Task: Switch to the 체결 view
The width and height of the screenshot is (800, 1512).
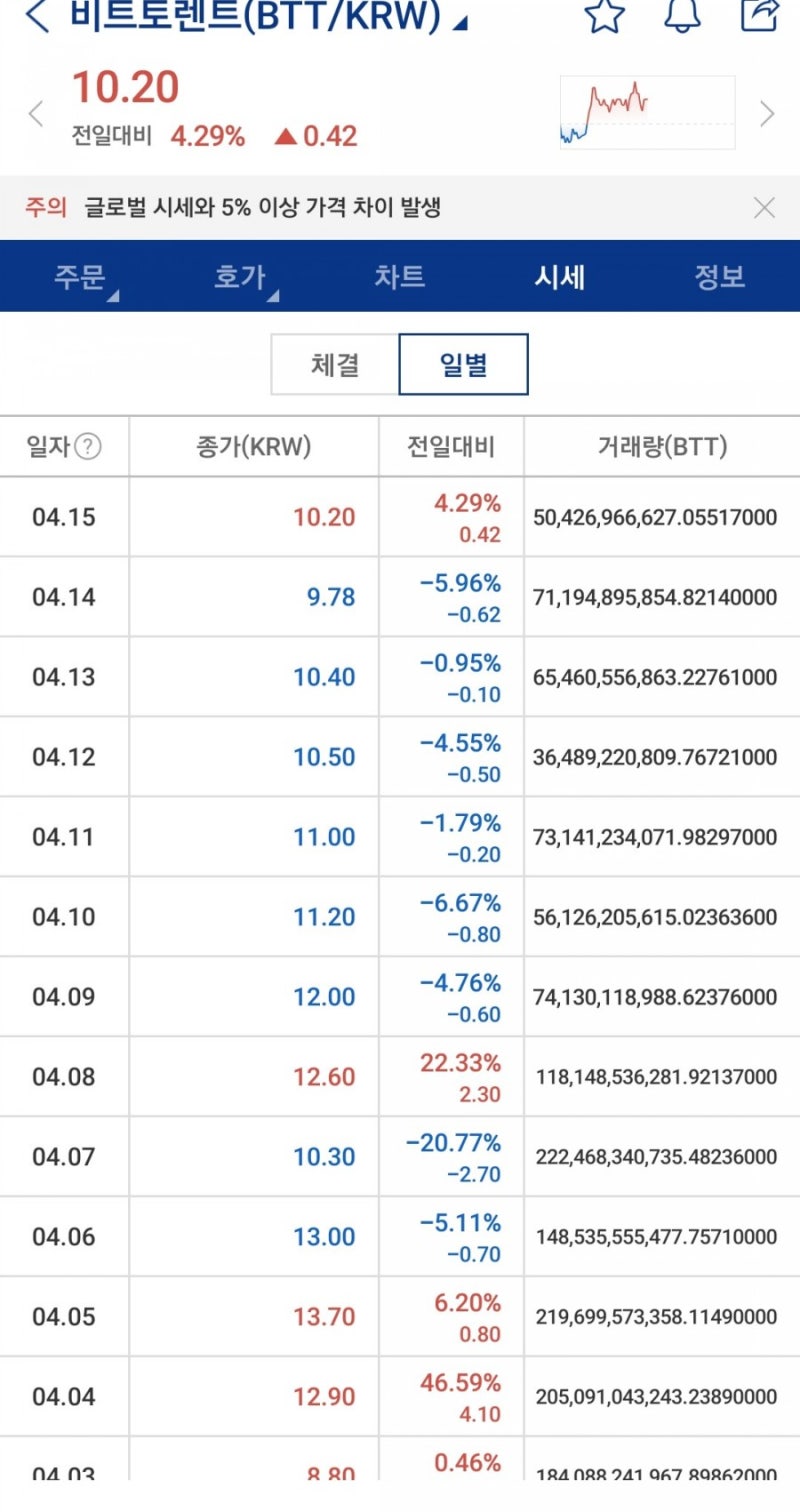Action: click(334, 363)
